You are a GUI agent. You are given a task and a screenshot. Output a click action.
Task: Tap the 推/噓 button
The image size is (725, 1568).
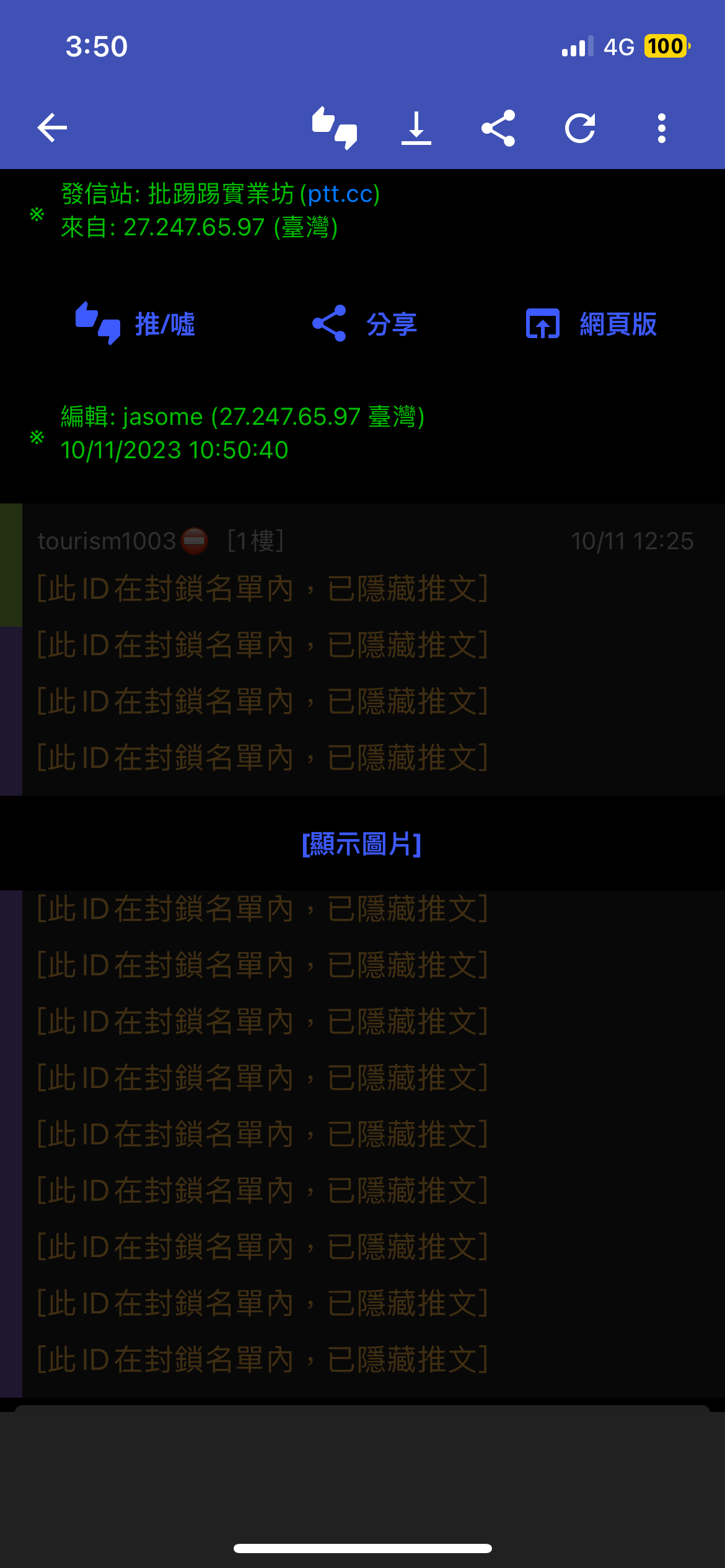[x=135, y=324]
